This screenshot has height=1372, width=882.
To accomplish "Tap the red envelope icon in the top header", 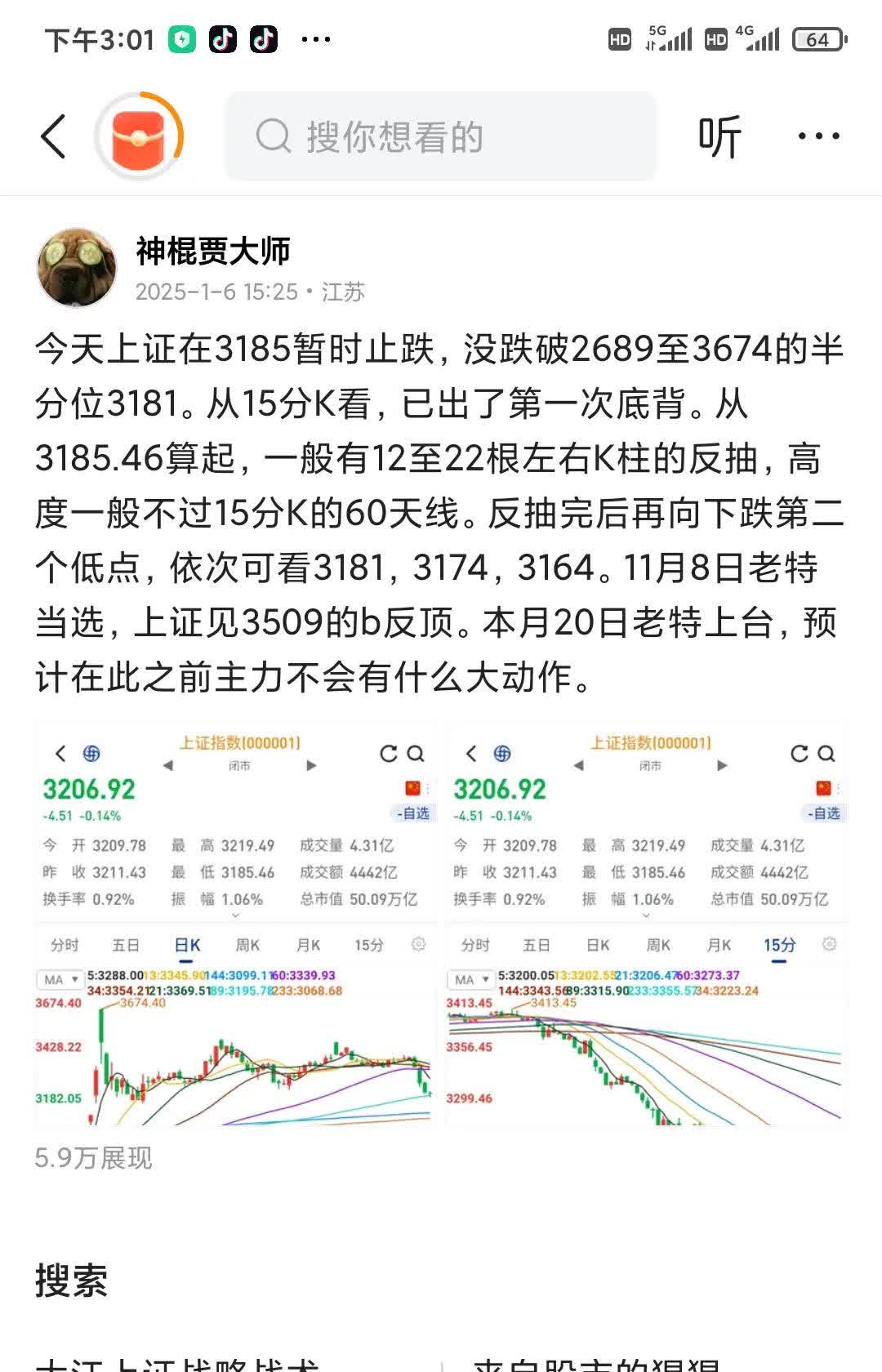I will (x=139, y=135).
